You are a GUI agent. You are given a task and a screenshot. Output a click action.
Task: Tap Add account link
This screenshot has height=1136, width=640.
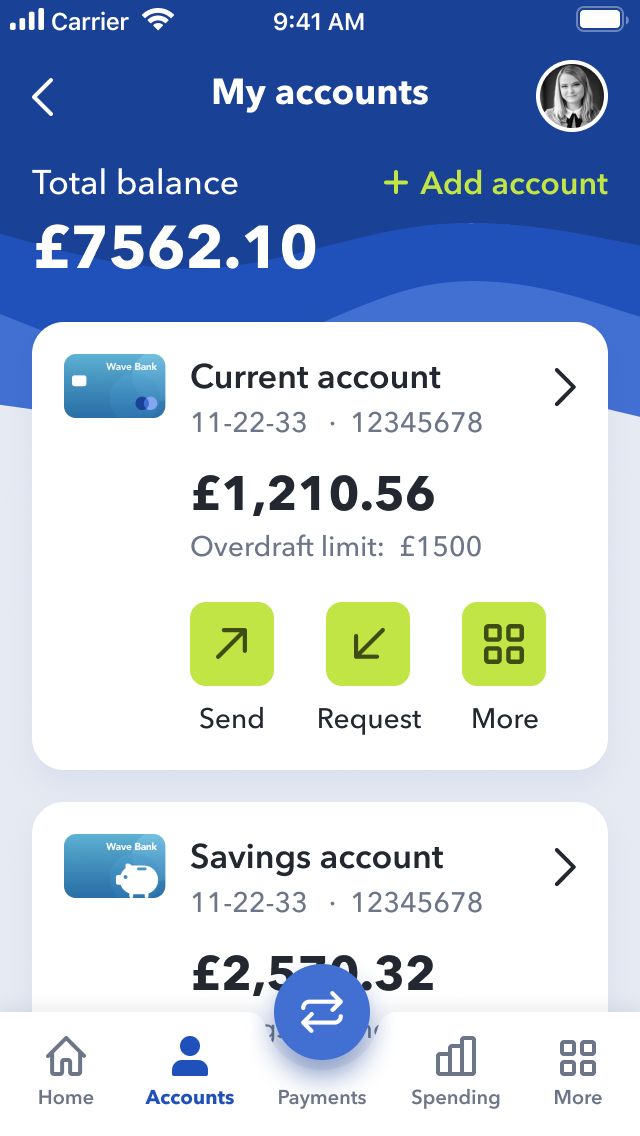pos(496,183)
